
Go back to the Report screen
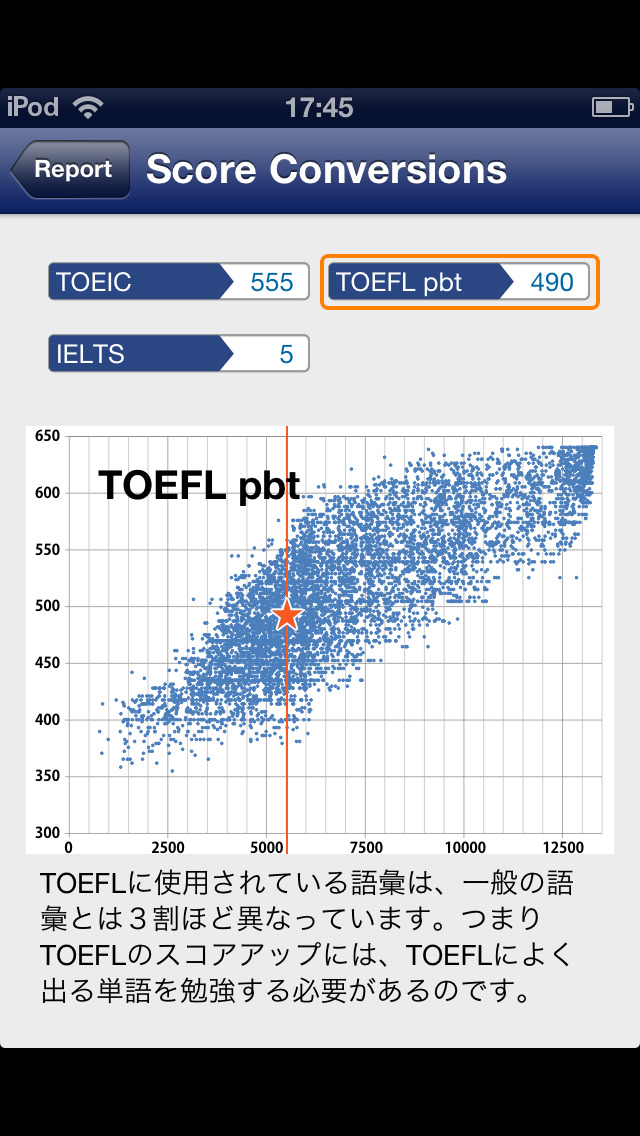[x=71, y=170]
